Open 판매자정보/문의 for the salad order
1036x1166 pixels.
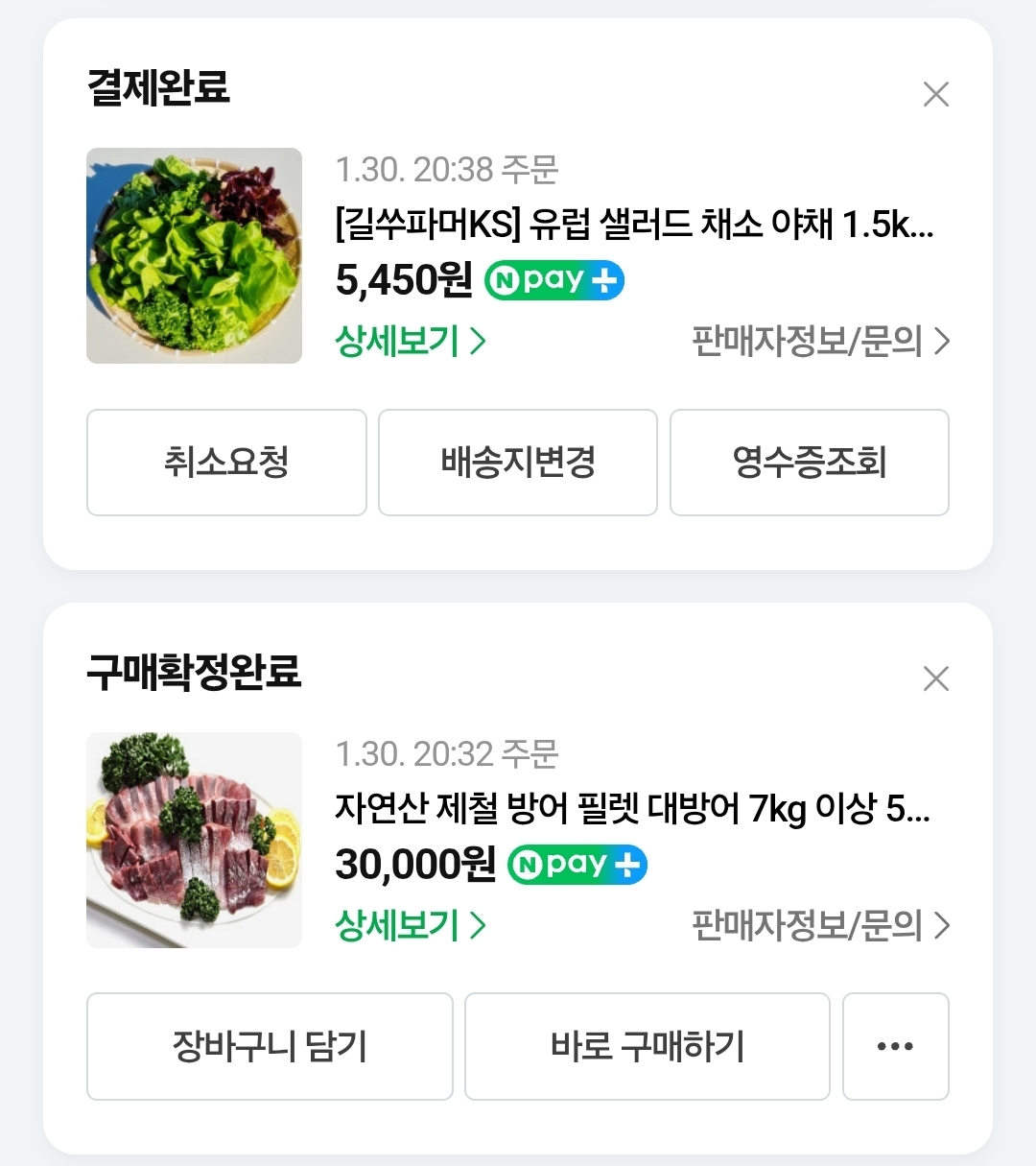(820, 342)
